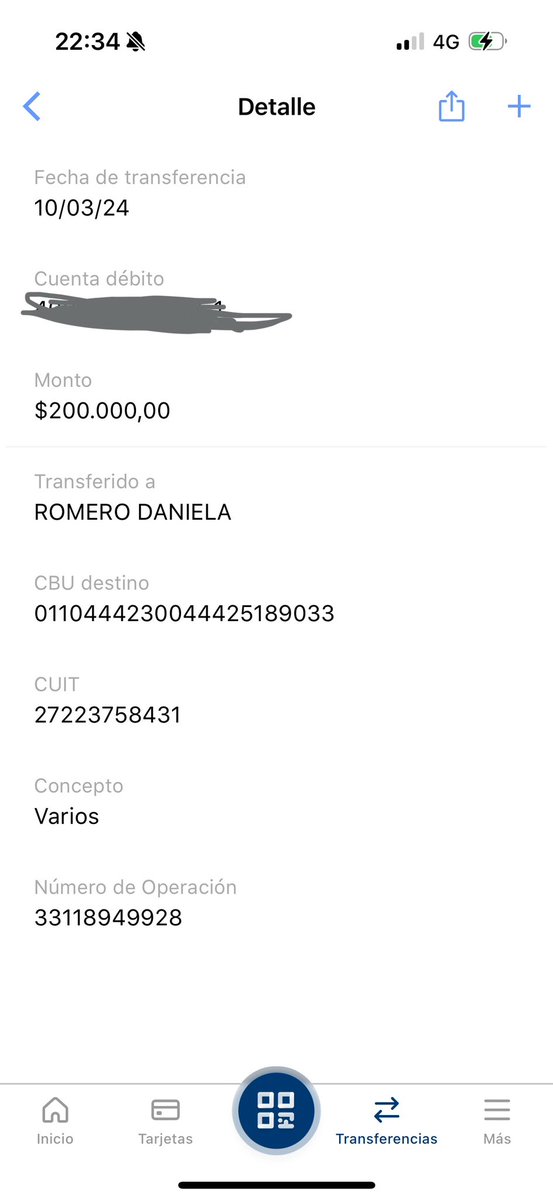Open the Más menu tab
This screenshot has height=1200, width=553.
click(x=497, y=1120)
